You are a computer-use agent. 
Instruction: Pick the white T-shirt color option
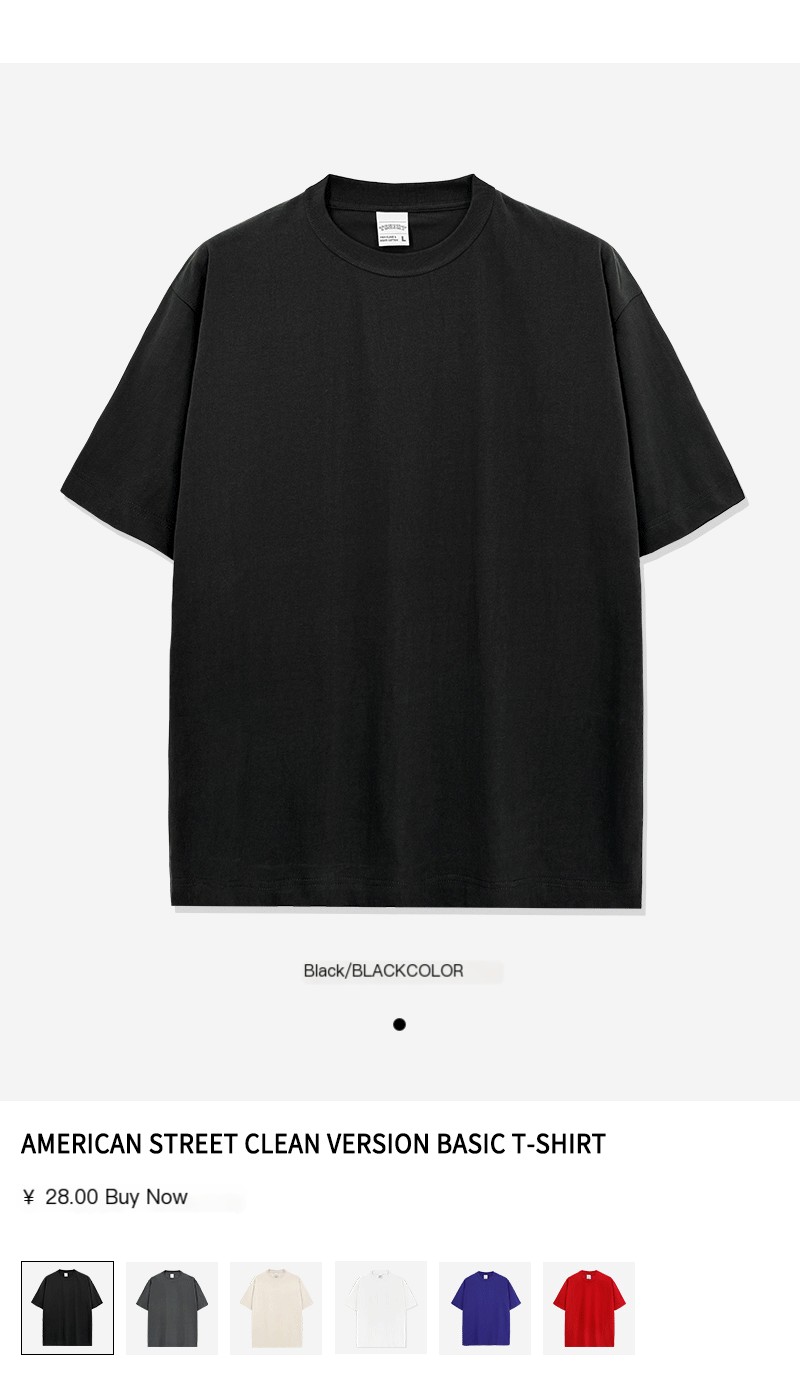380,1308
